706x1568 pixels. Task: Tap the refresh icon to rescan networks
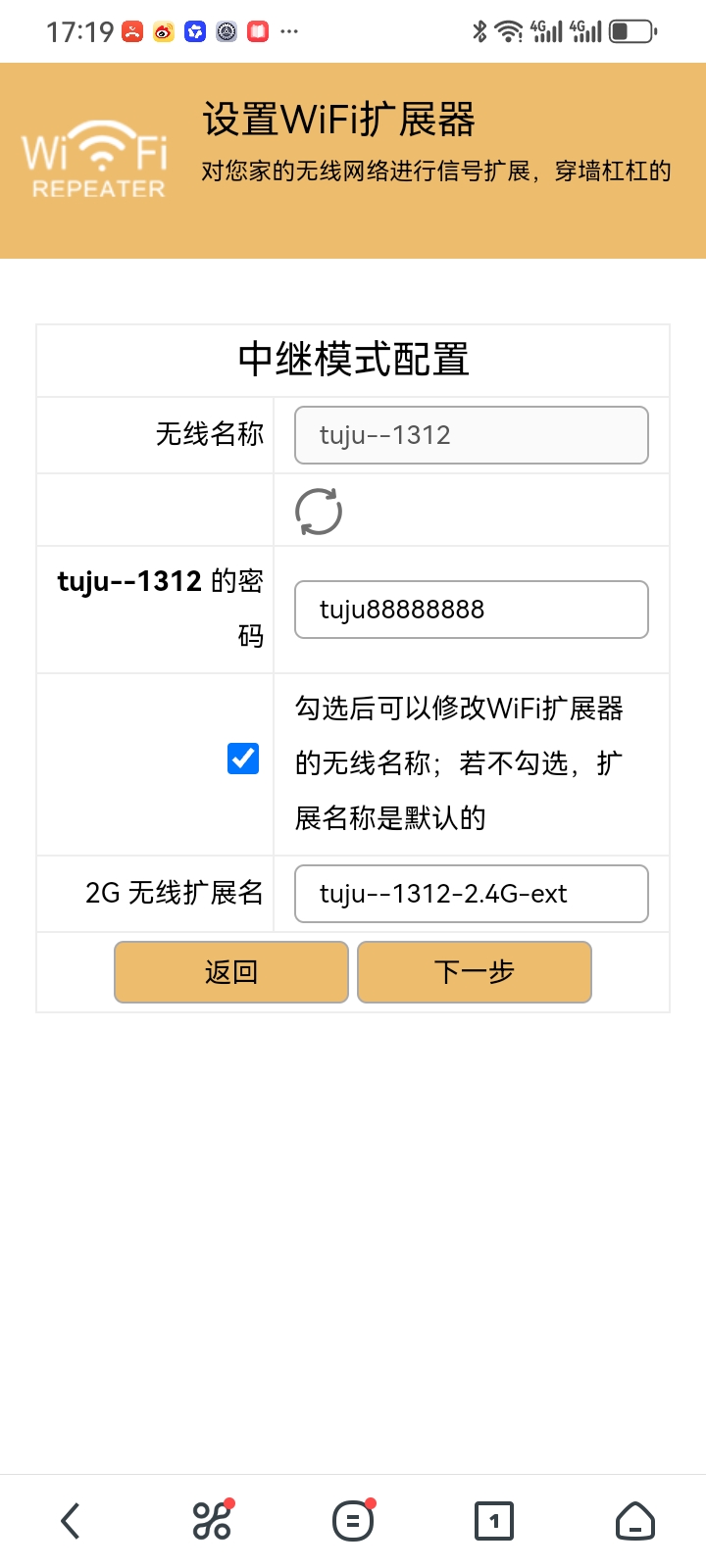pos(319,512)
